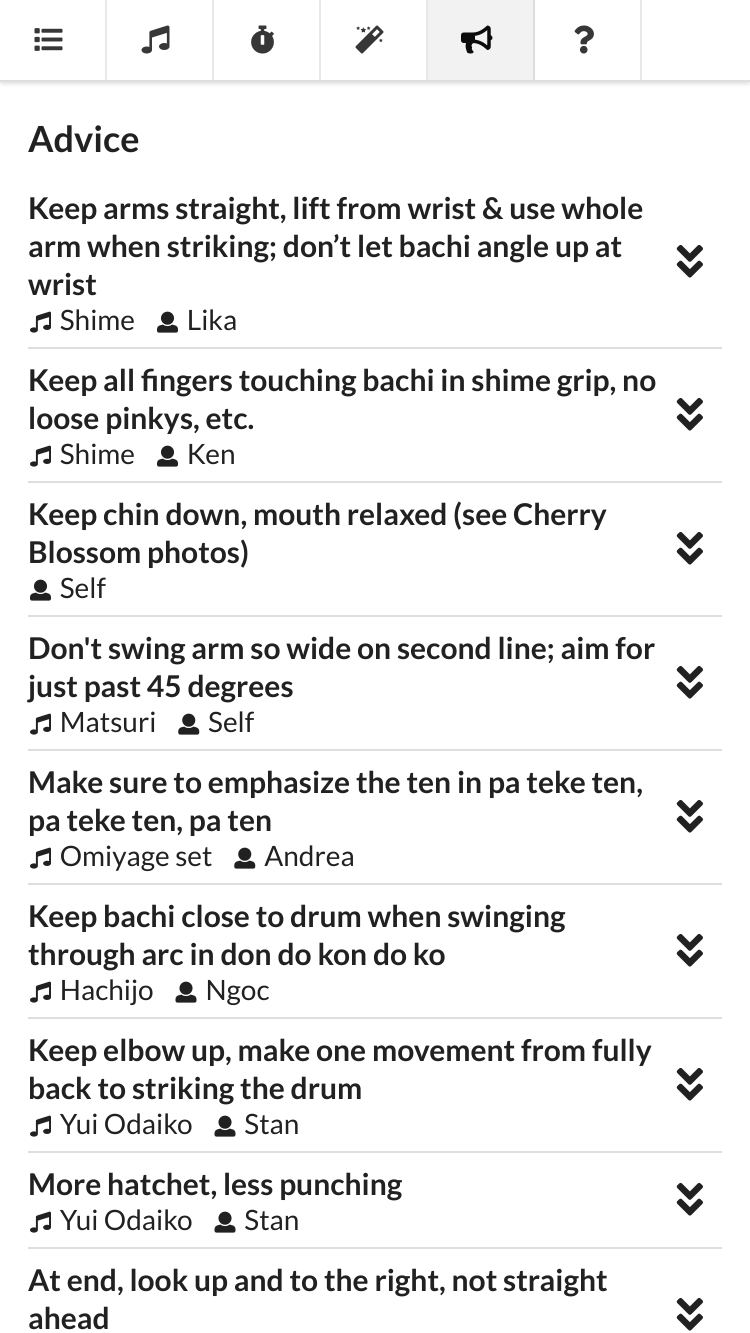
Task: Expand Ngoc's Hachijo bachi advice
Action: click(690, 950)
